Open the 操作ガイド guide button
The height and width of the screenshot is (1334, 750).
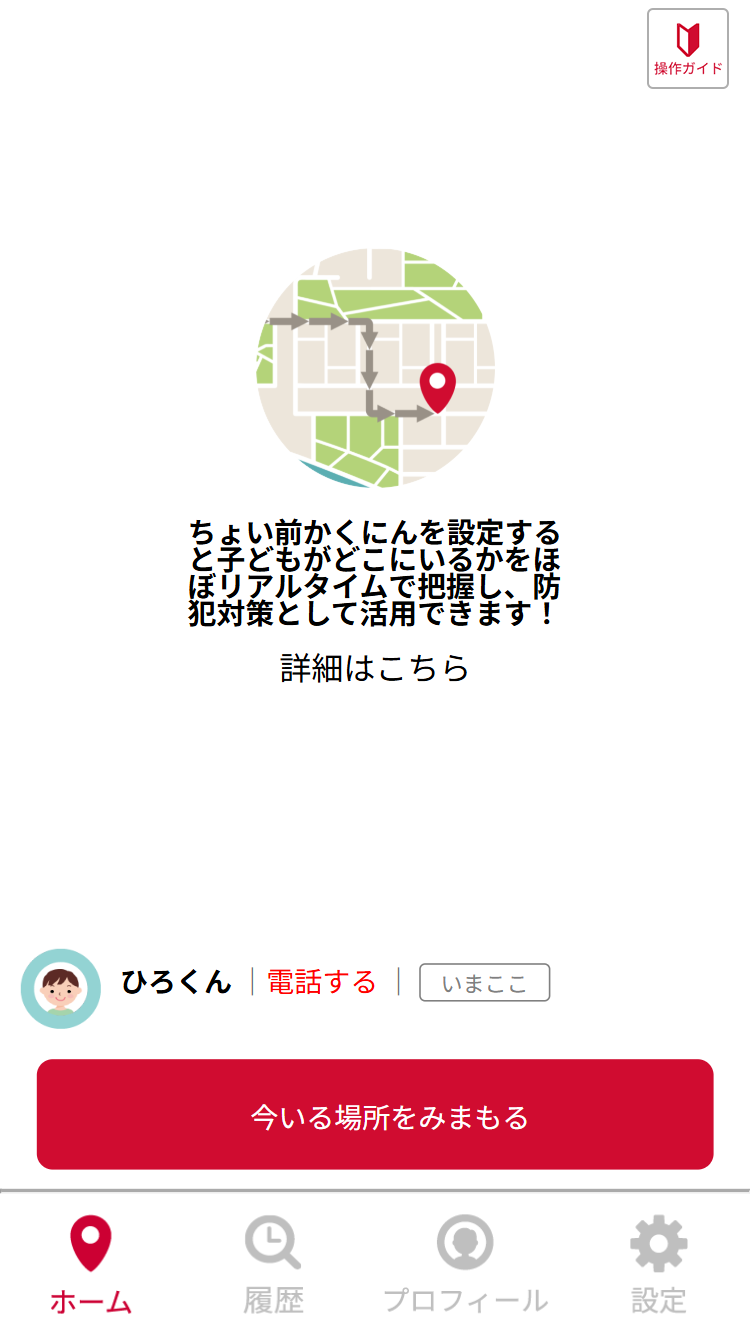click(687, 49)
